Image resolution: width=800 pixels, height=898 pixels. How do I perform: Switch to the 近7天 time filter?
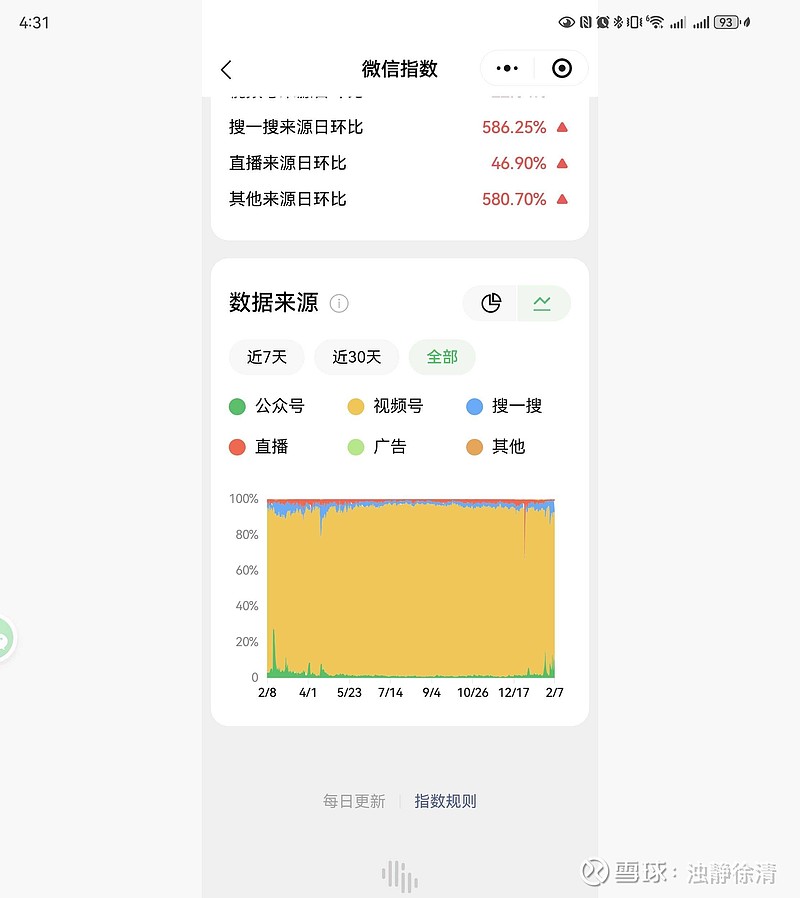[x=266, y=357]
